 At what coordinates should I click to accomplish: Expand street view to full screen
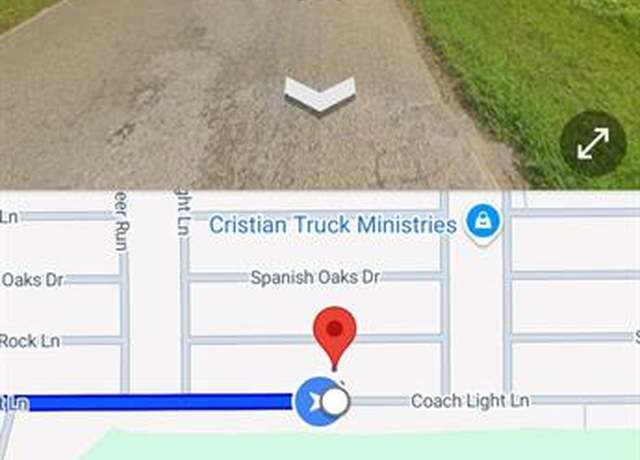[x=593, y=145]
